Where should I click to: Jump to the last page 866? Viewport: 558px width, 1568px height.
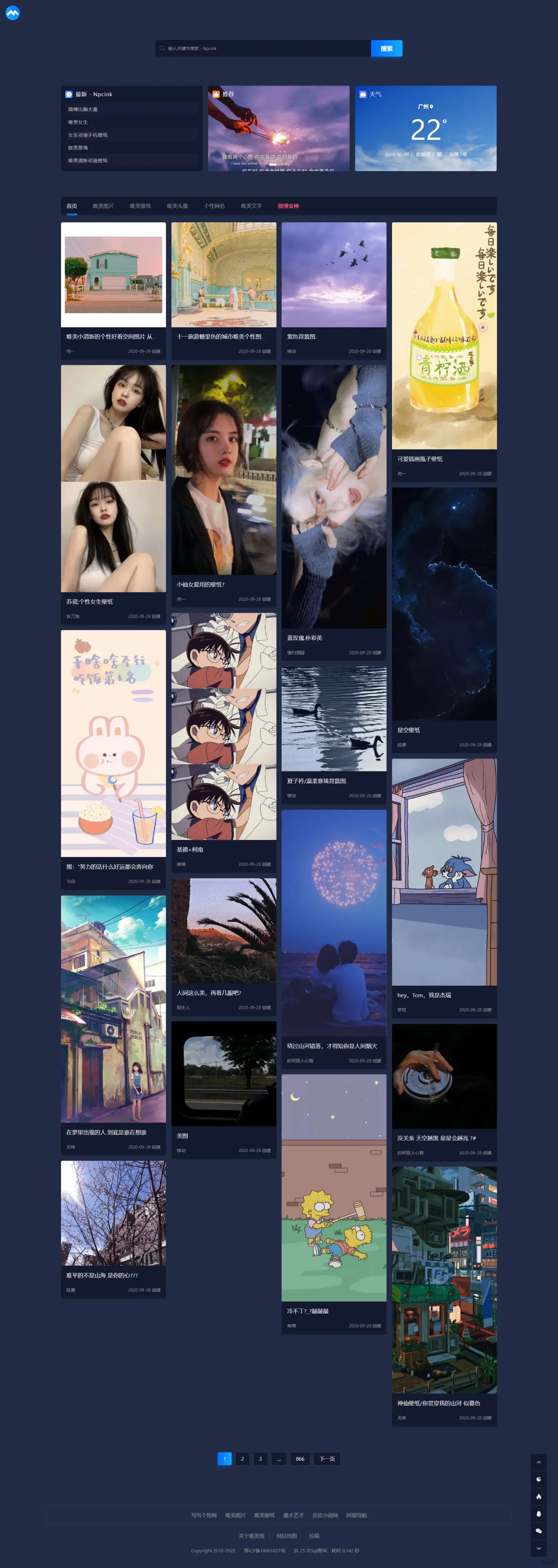(300, 1459)
